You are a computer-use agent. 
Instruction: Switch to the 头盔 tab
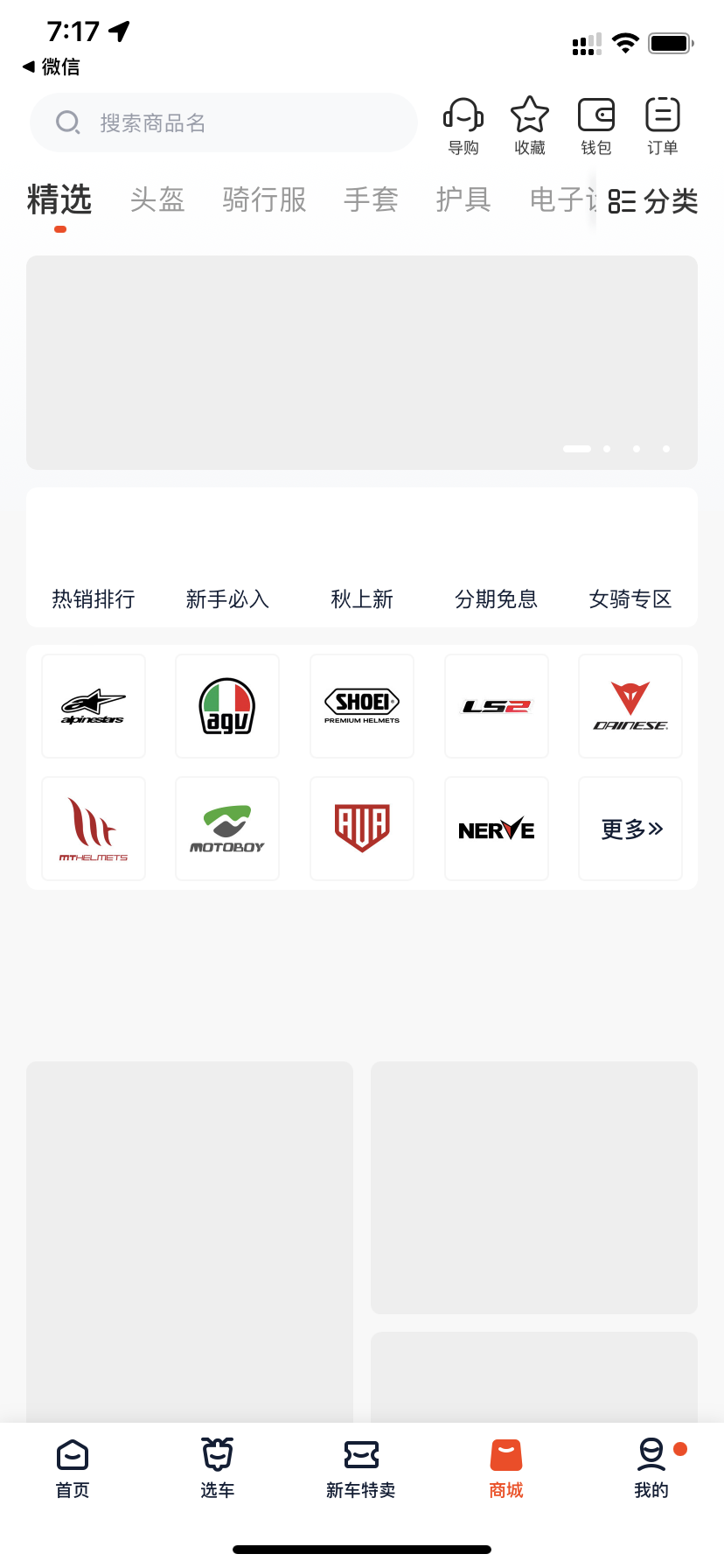click(x=157, y=199)
